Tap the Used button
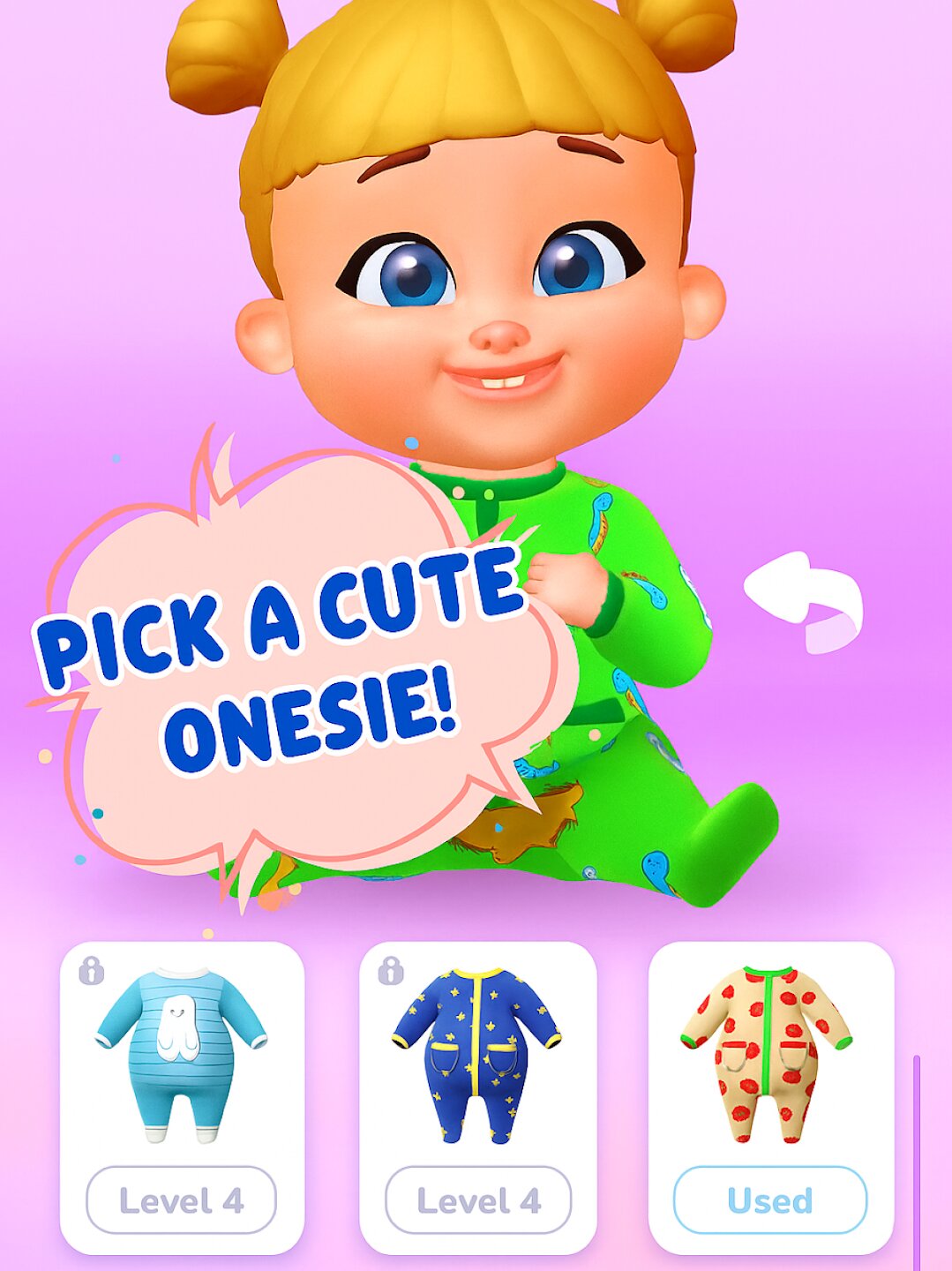 point(770,1200)
